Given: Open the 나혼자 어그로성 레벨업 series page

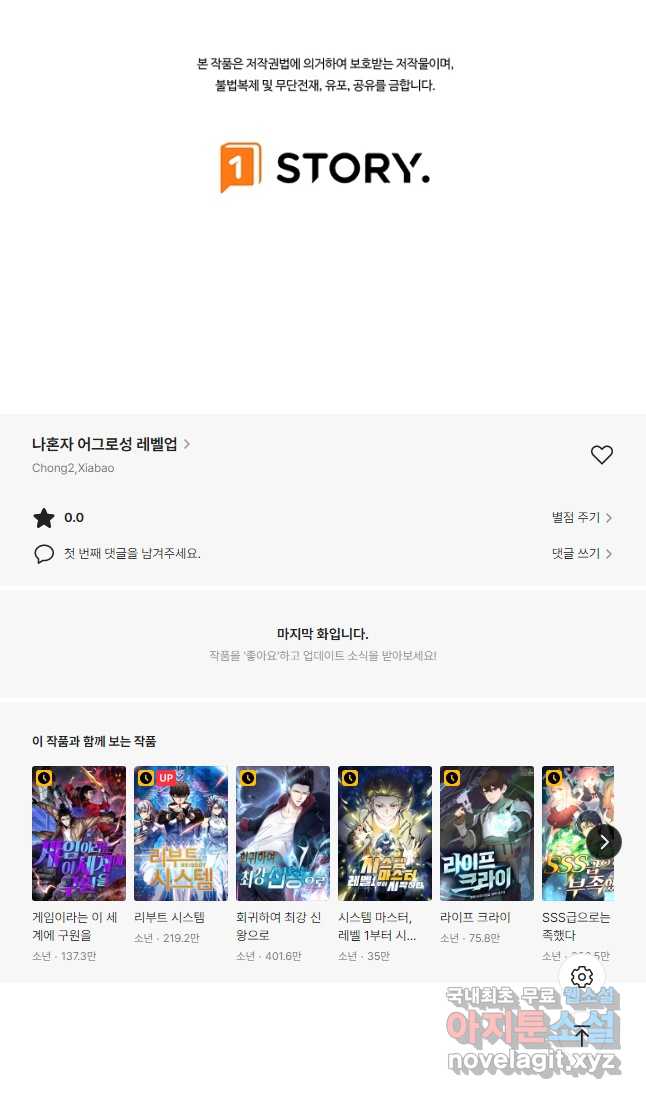Looking at the screenshot, I should coord(111,444).
